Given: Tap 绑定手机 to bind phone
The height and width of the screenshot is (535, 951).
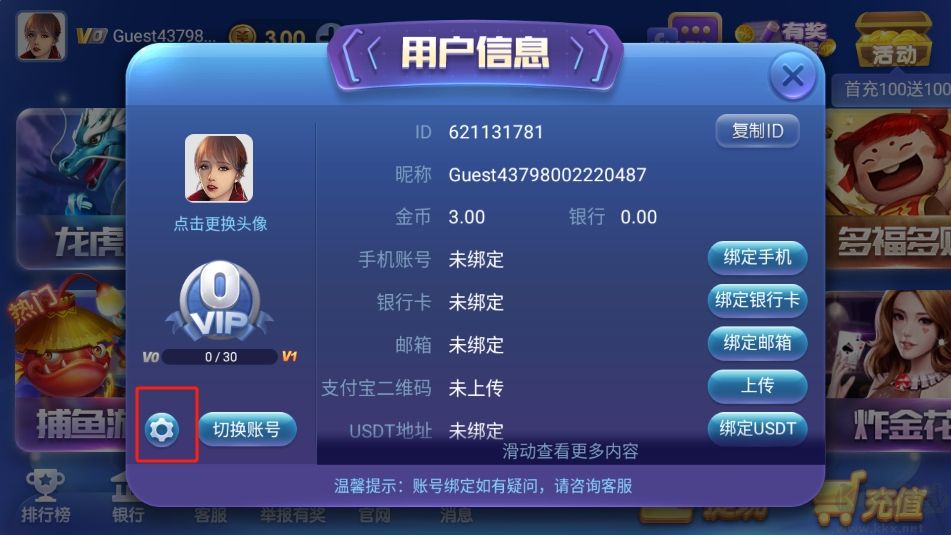Looking at the screenshot, I should 757,257.
